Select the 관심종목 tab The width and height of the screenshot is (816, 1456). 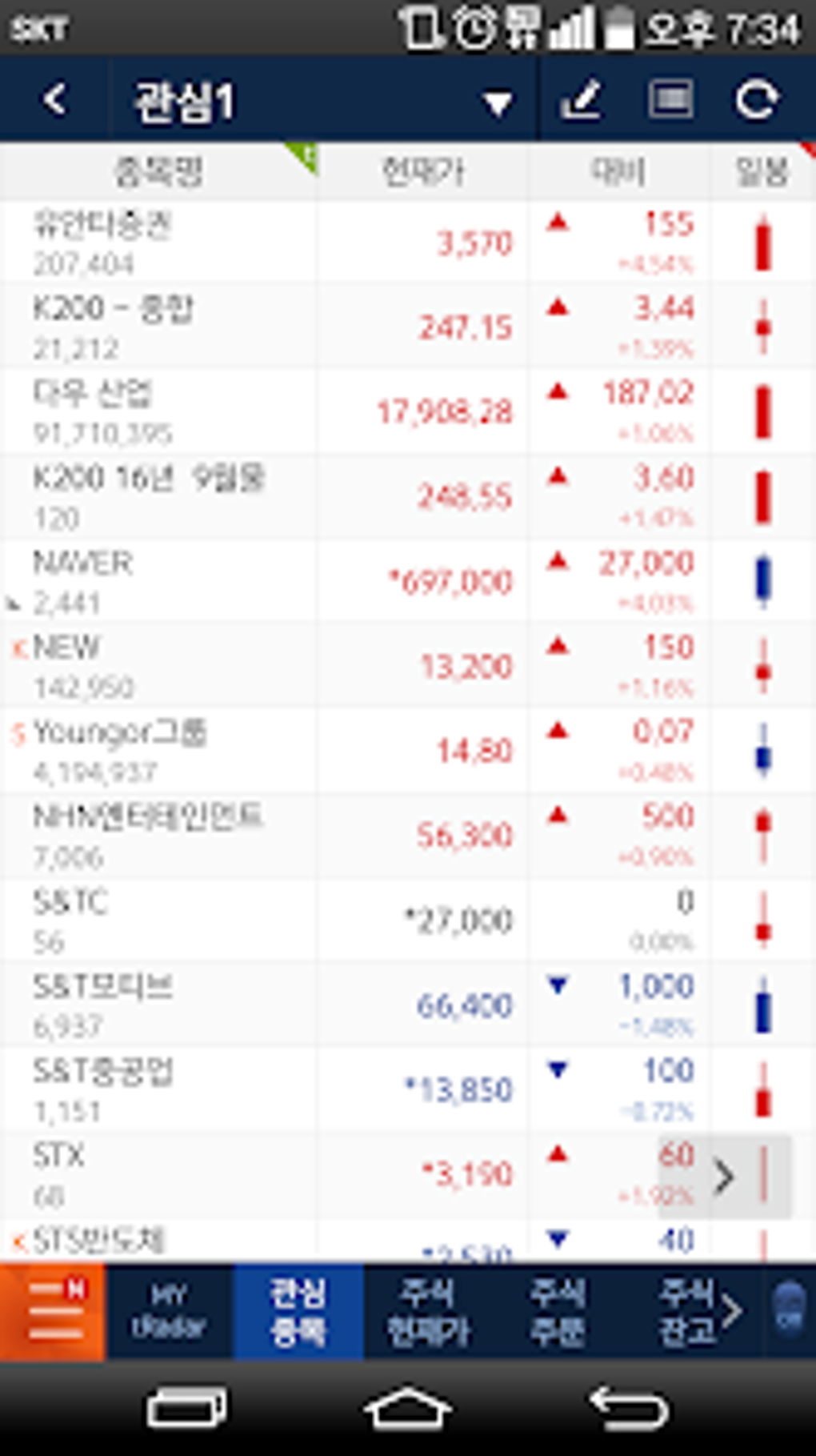tap(298, 1311)
